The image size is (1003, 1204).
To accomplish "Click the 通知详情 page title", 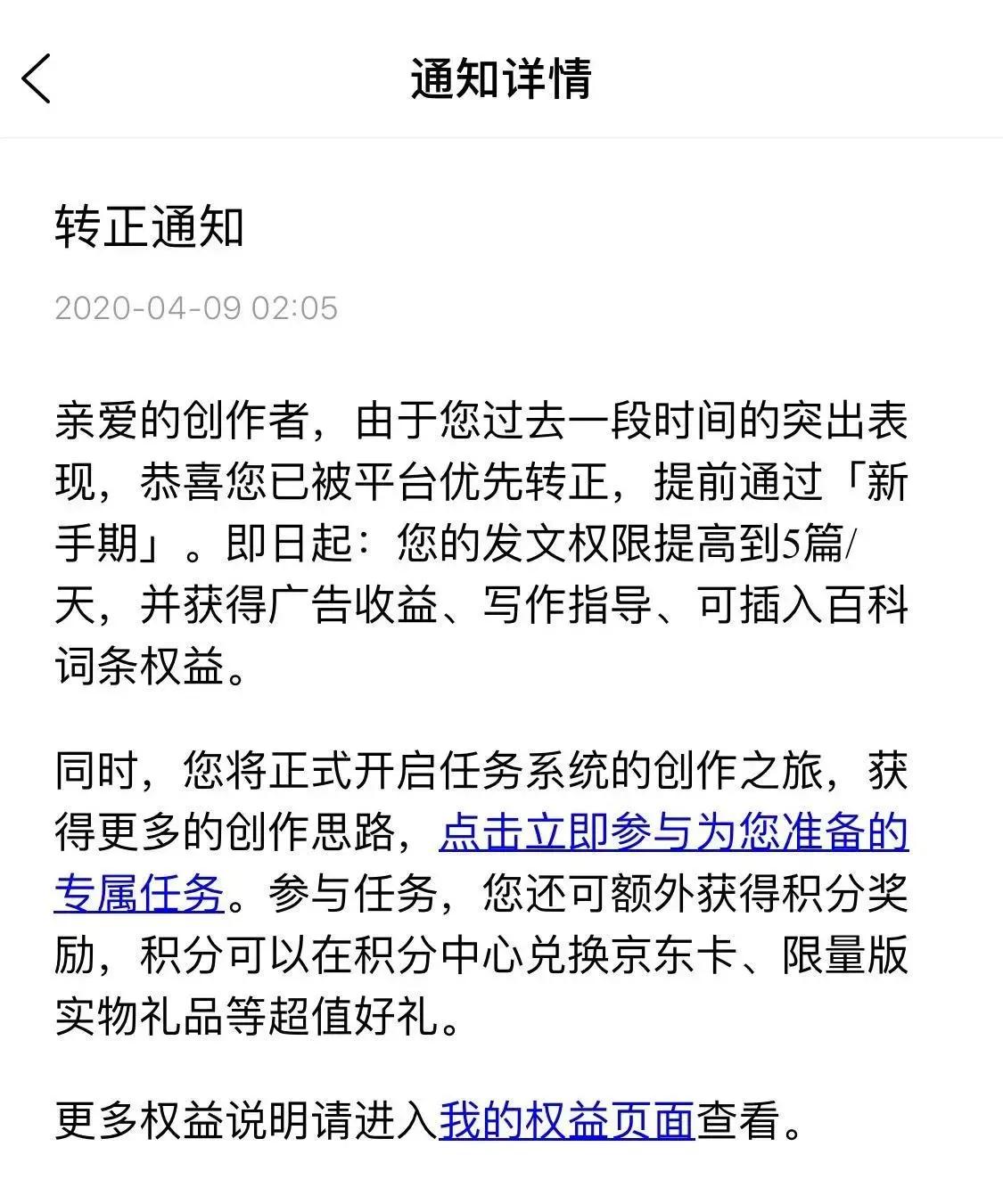I will coord(501,78).
